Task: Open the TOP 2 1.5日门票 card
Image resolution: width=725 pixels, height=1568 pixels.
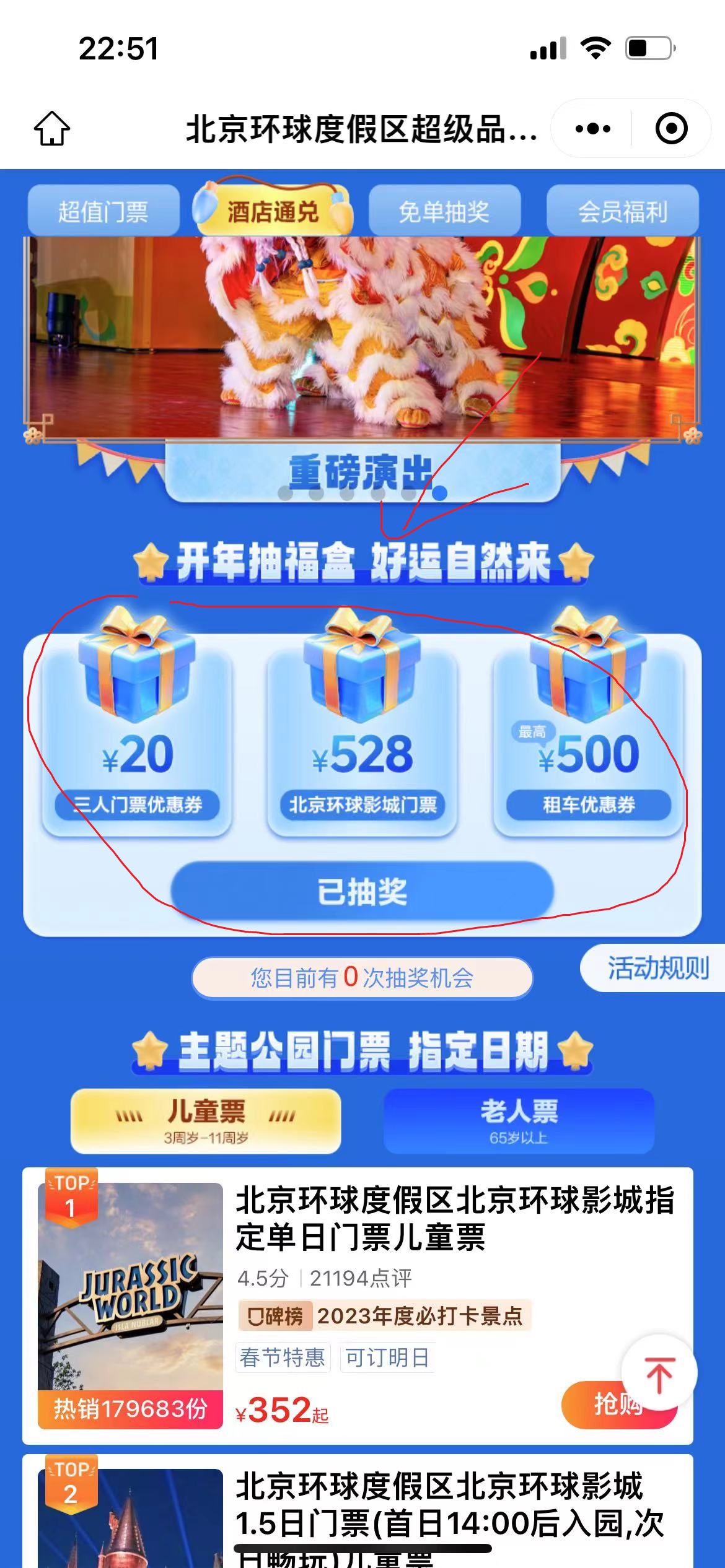Action: (x=434, y=1511)
